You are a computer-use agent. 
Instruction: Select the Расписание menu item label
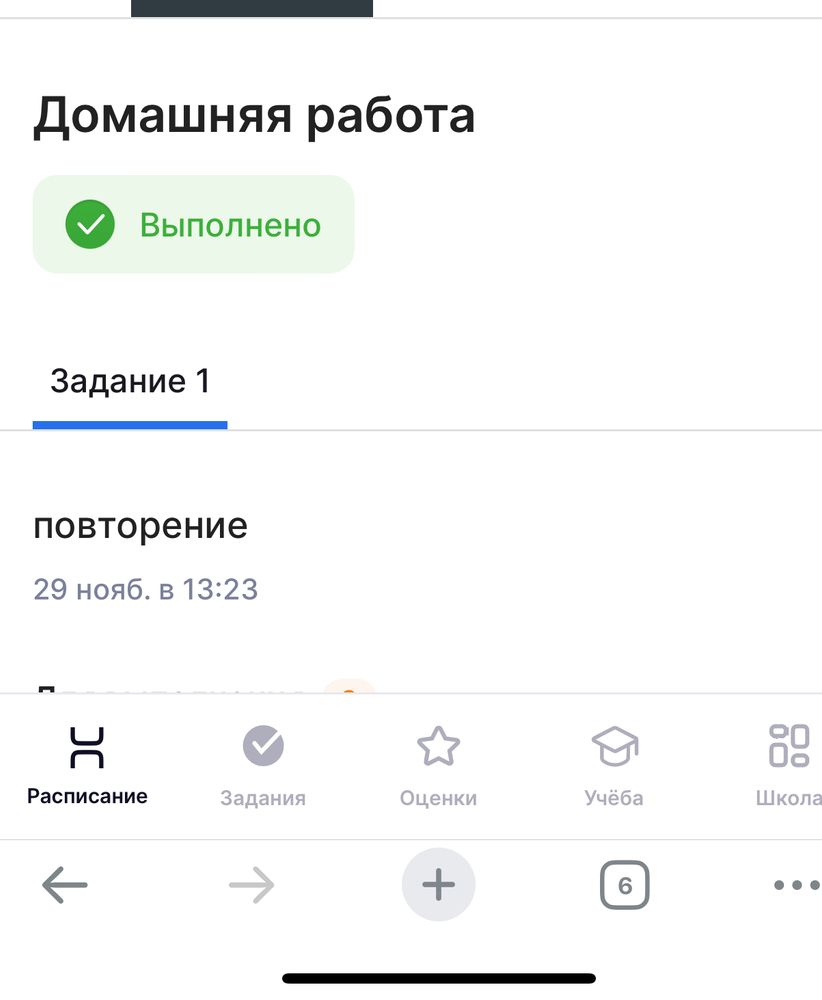[87, 796]
